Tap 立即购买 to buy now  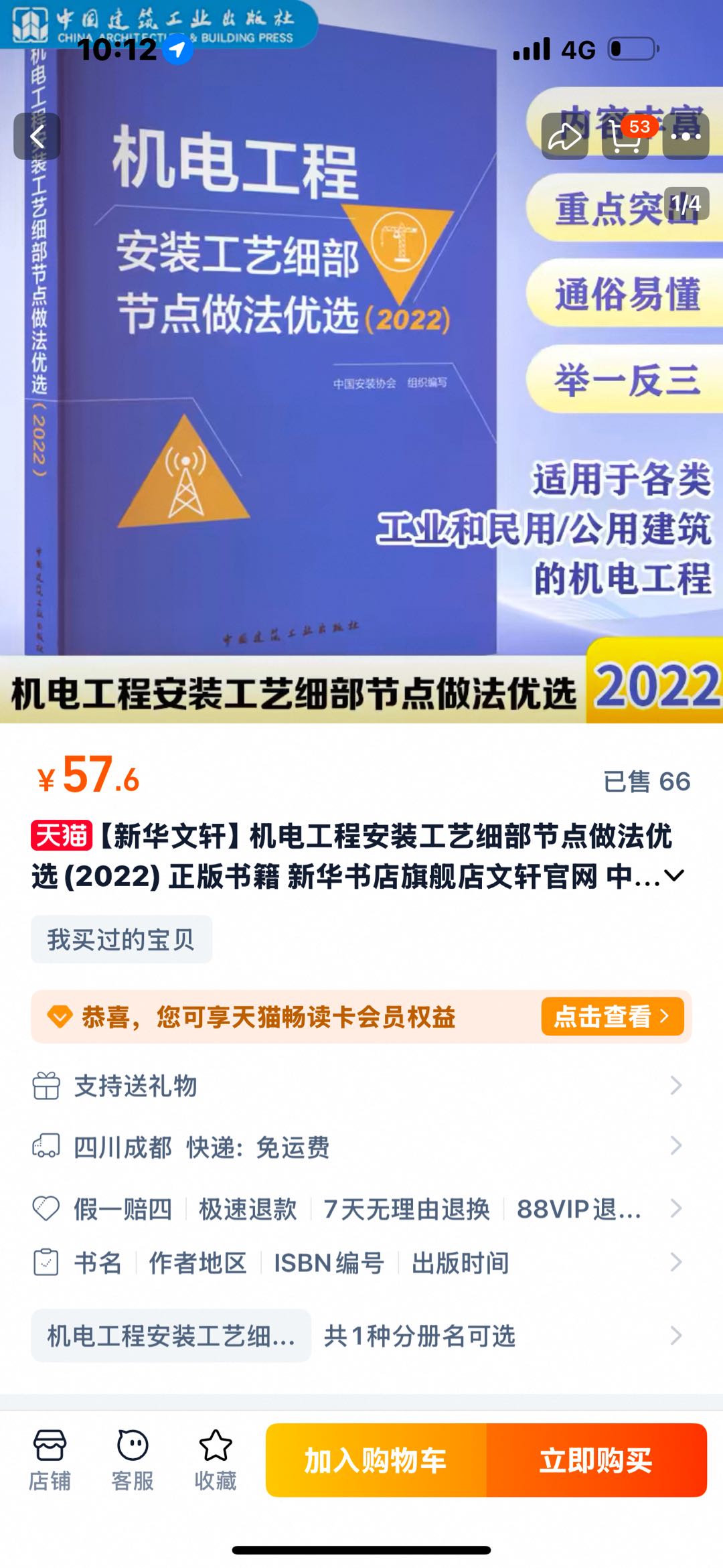596,1460
